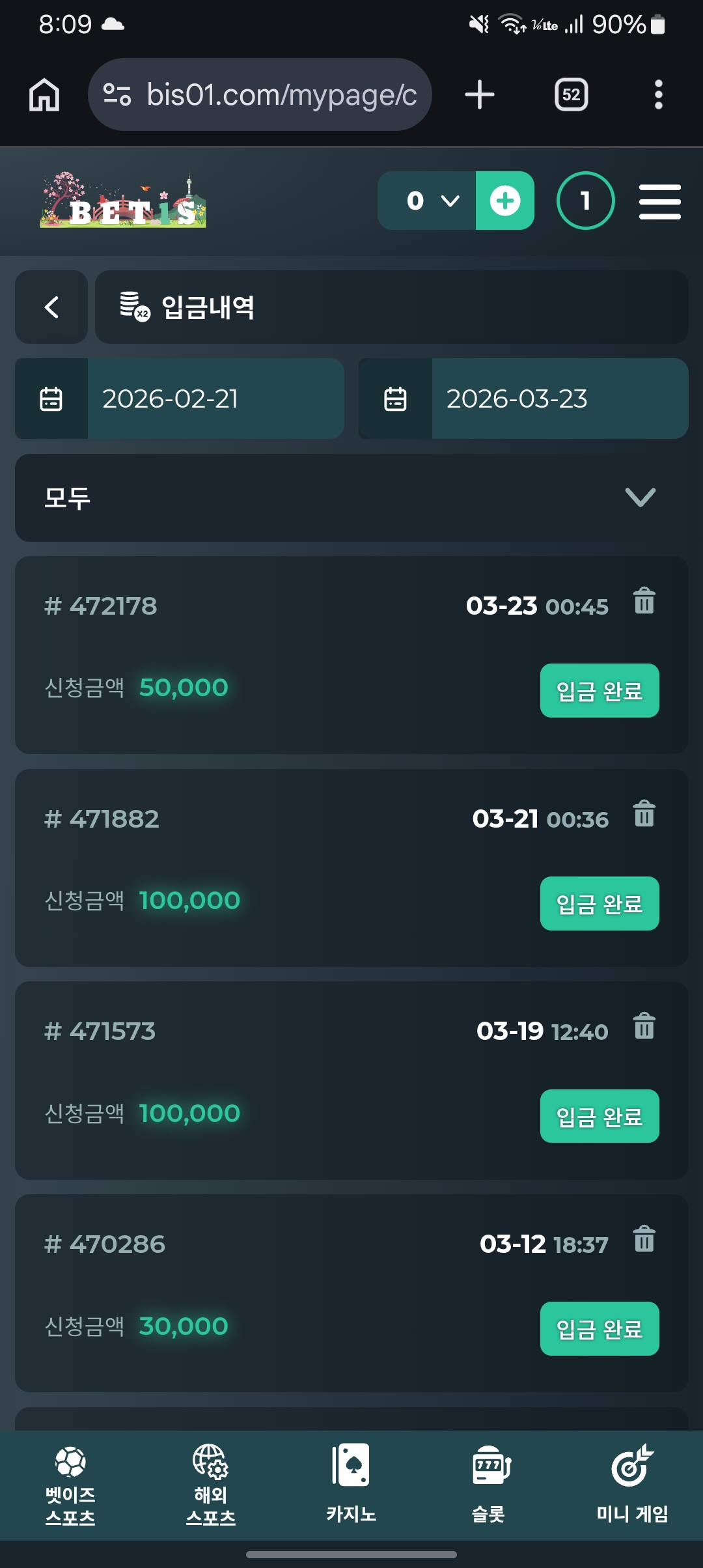Open the notification circle showing 1
The image size is (703, 1568).
(585, 201)
